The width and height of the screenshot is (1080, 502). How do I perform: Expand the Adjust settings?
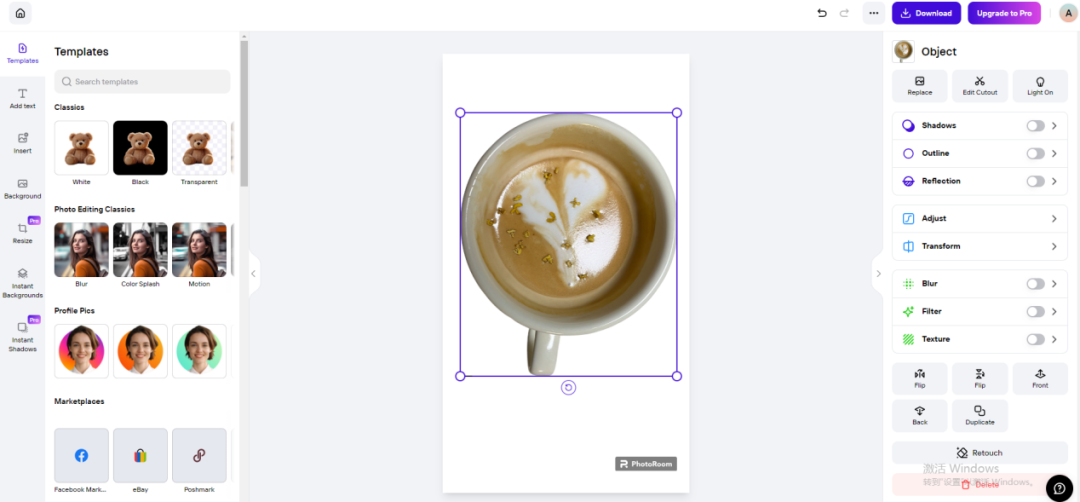pos(979,218)
